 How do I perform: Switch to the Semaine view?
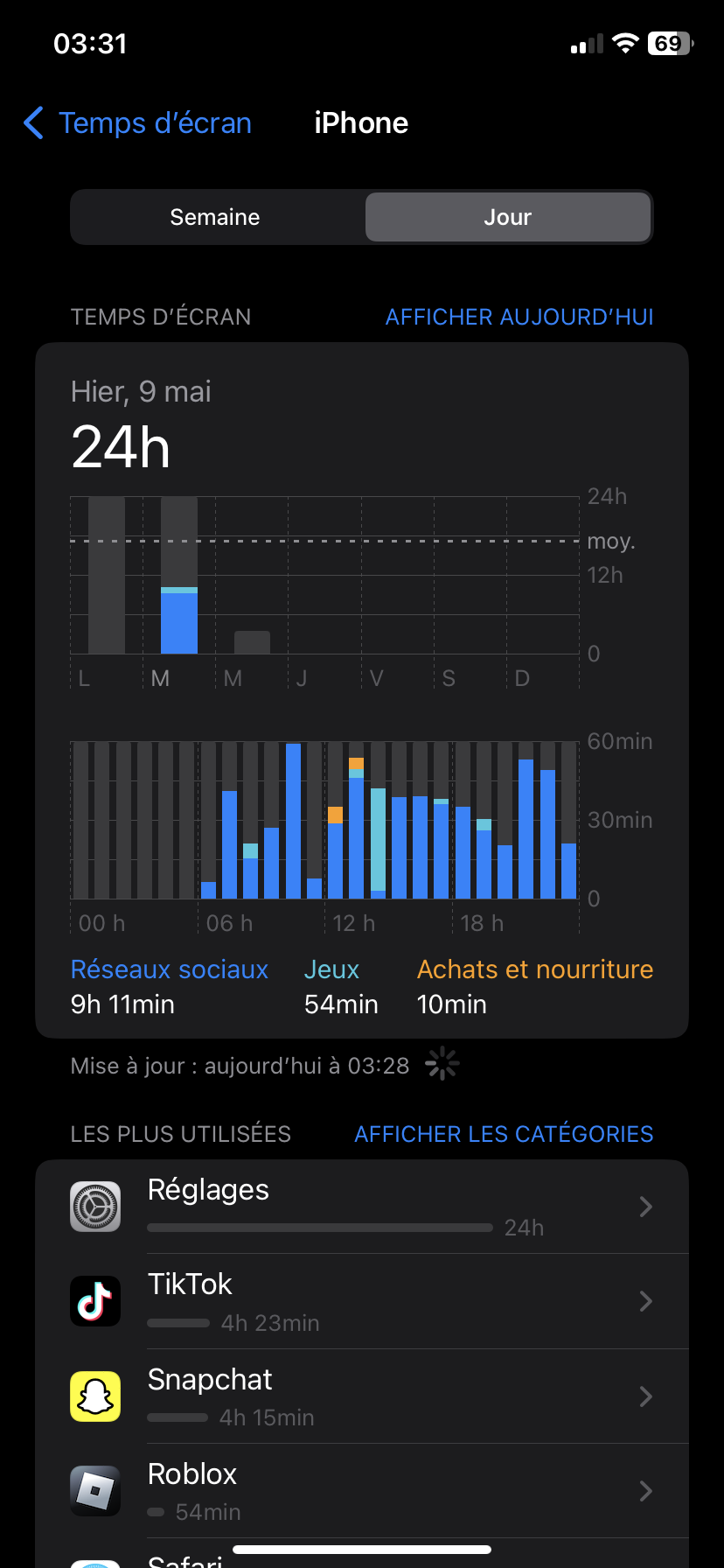(216, 217)
